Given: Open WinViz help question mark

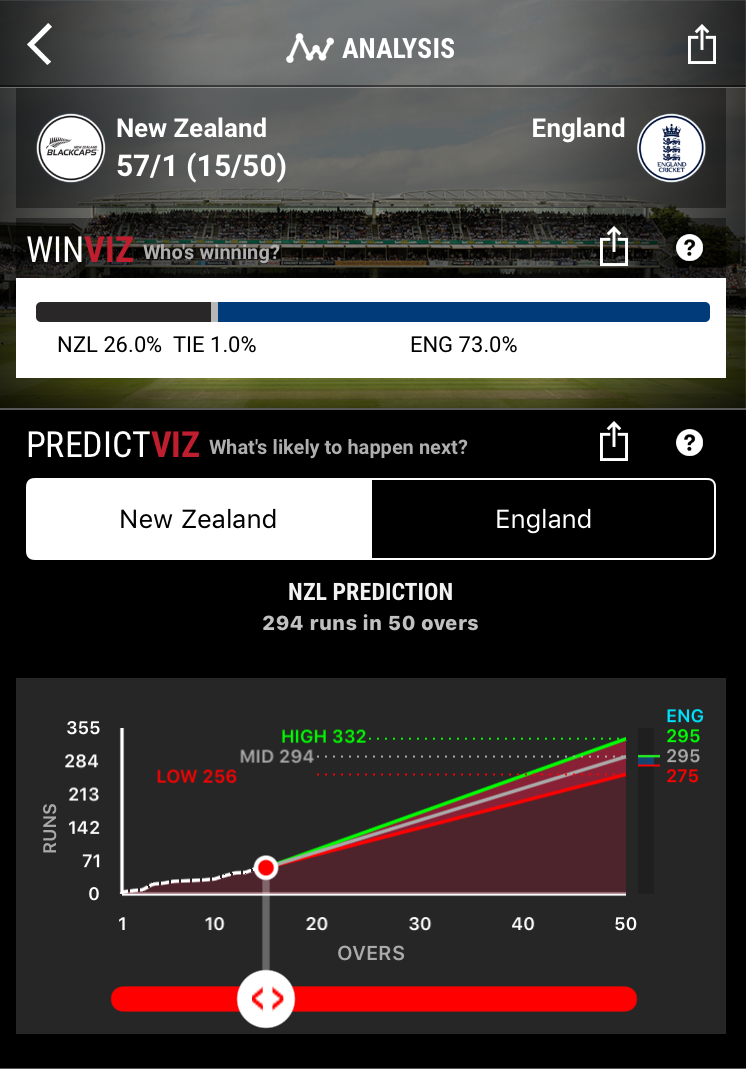Looking at the screenshot, I should pyautogui.click(x=689, y=248).
